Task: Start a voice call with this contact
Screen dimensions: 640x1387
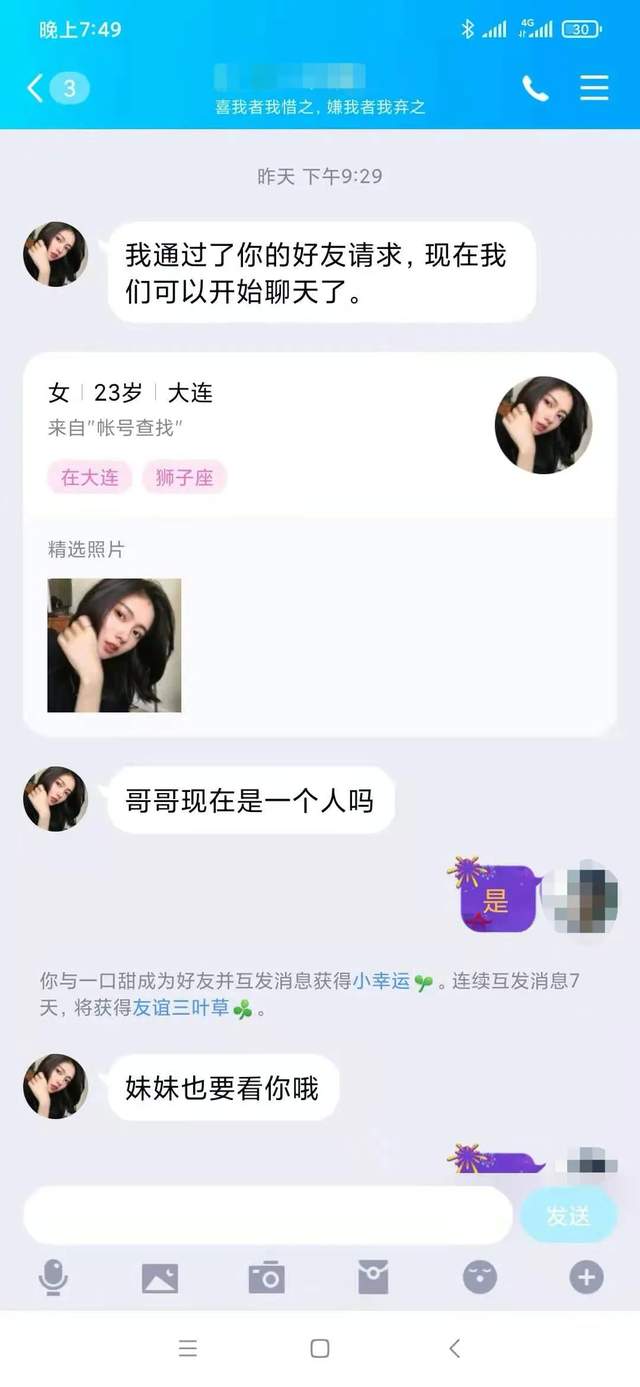Action: tap(535, 88)
